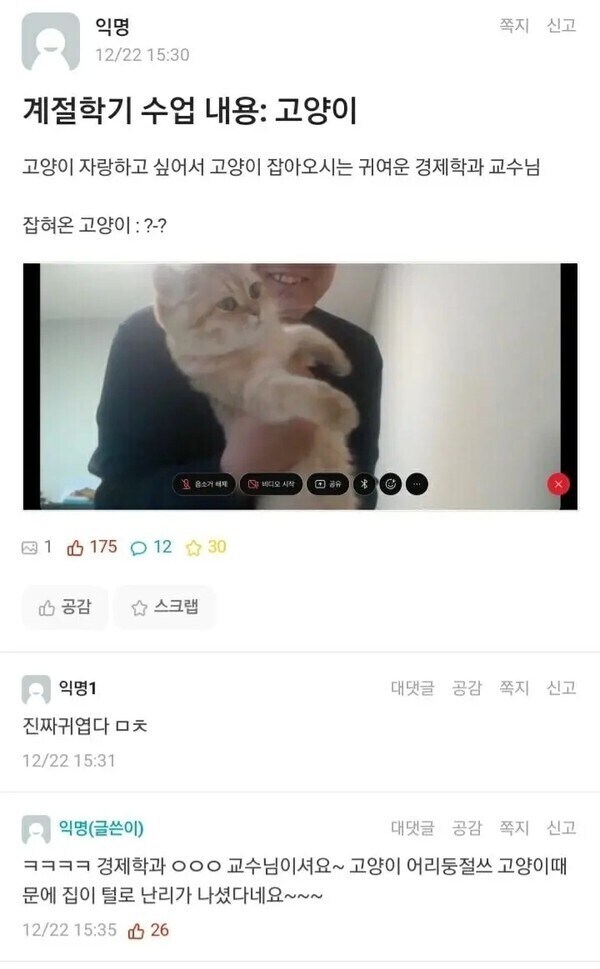Send a 쪽지 message to the post author
Screen dimensions: 600x969
click(x=513, y=26)
